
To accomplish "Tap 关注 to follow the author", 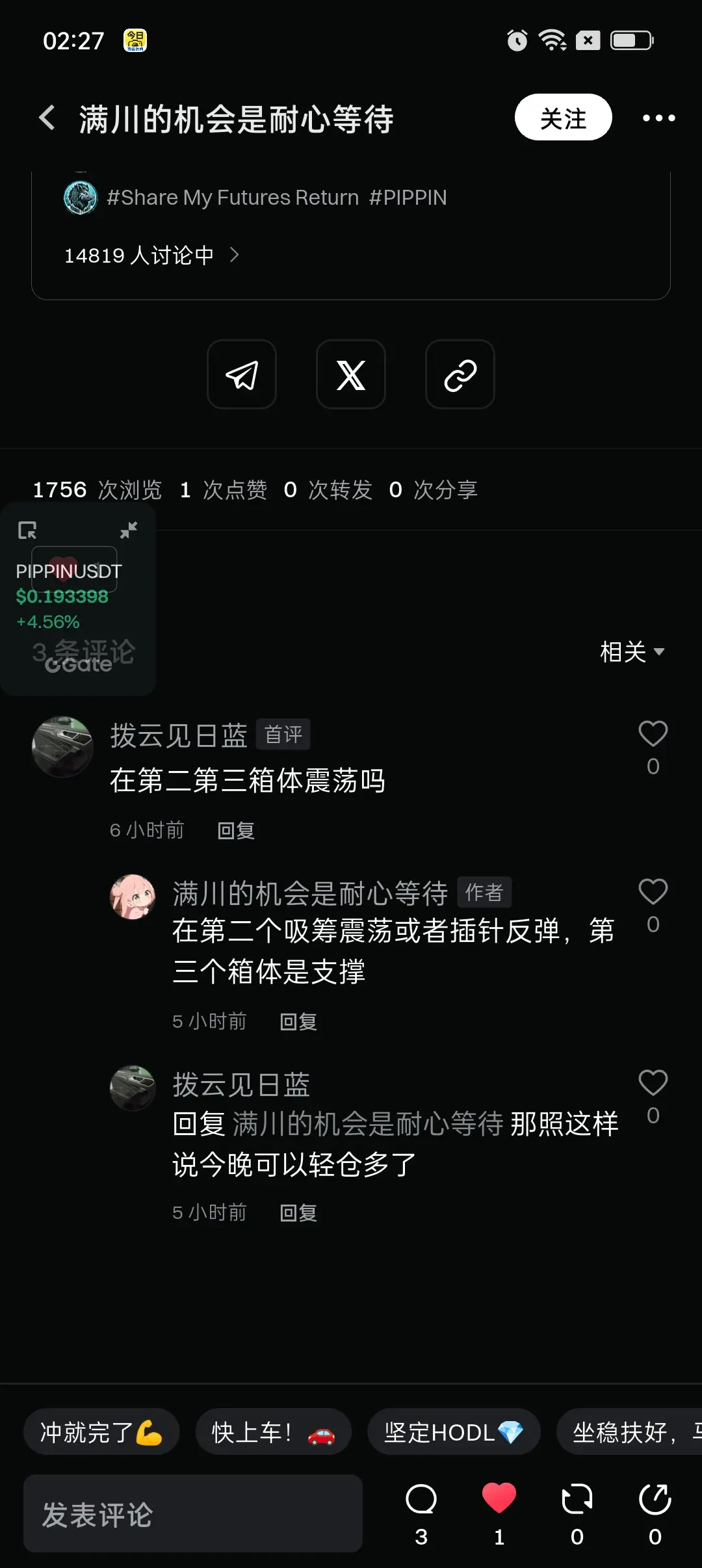I will pos(562,118).
